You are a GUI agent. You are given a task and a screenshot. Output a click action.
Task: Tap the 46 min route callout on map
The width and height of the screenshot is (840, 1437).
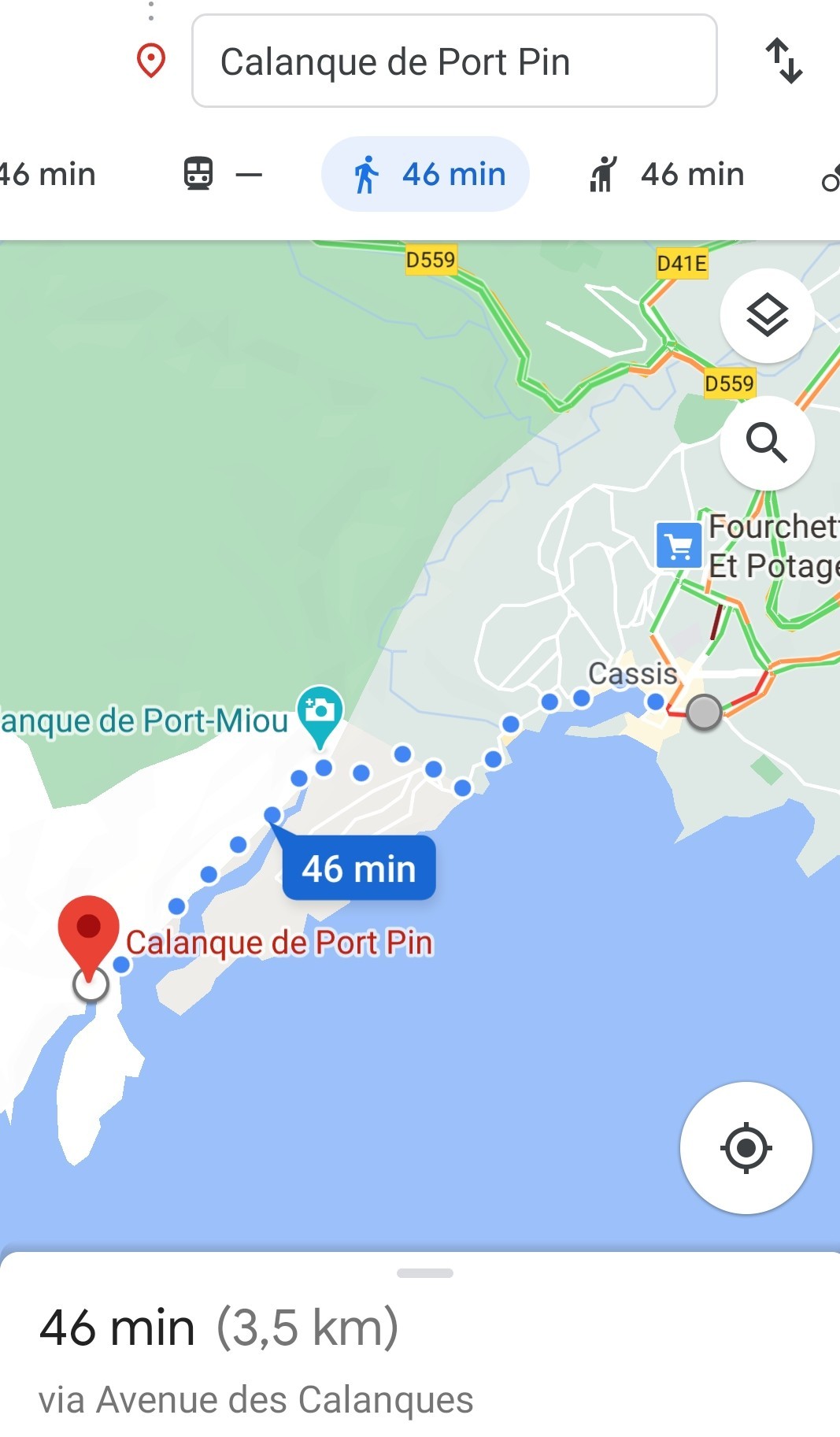[358, 868]
